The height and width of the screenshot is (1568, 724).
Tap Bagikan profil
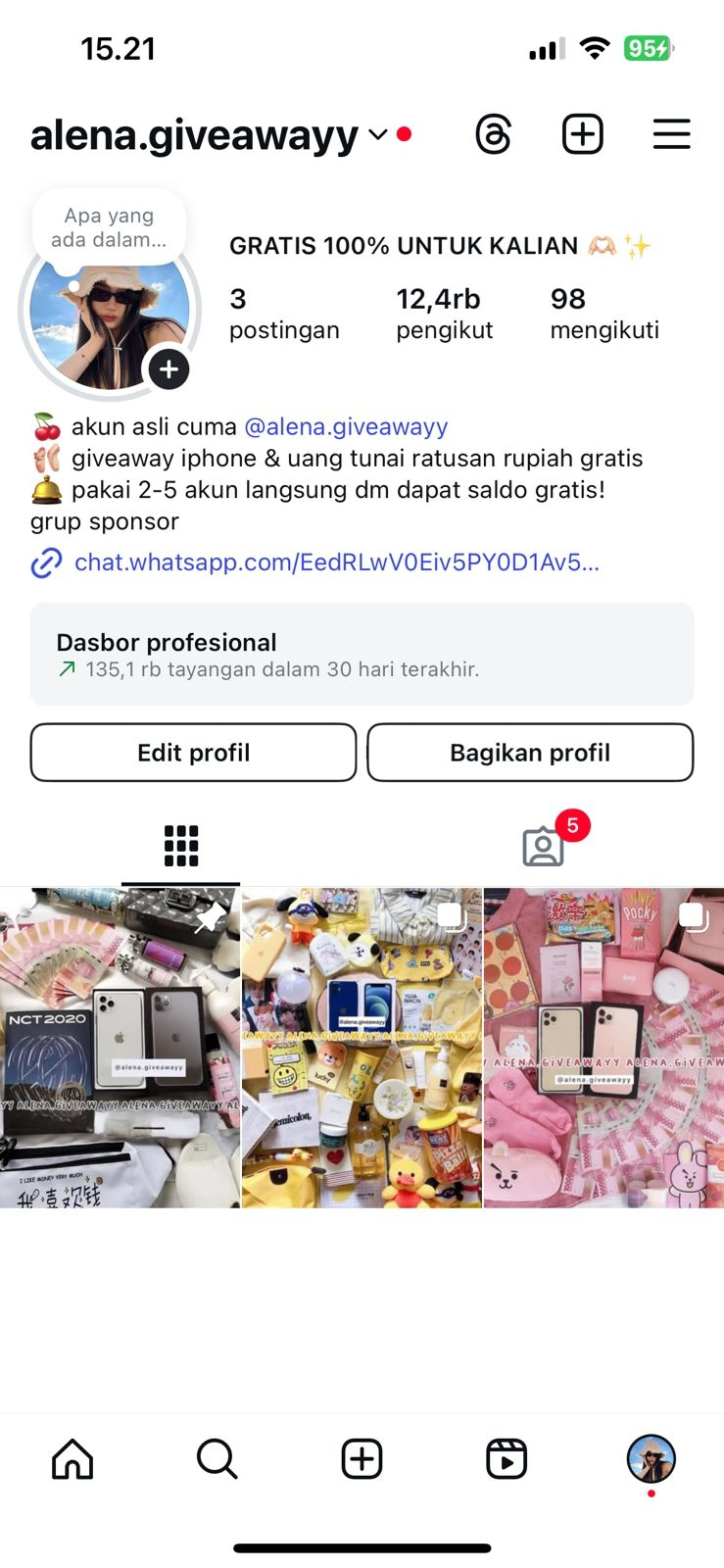[x=530, y=753]
